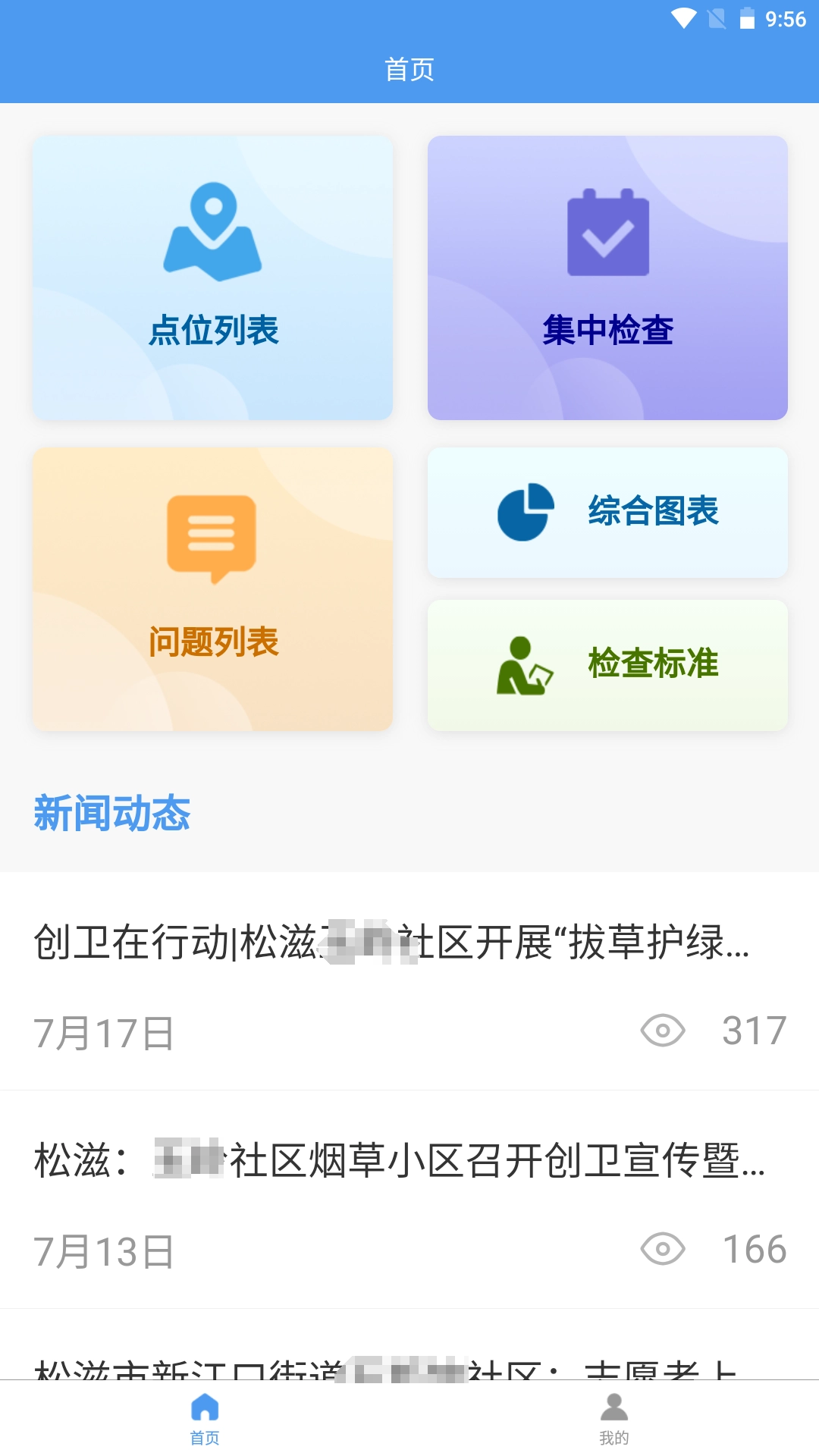Open the 检查标准 card
Screen dimensions: 819x1456
pyautogui.click(x=607, y=665)
